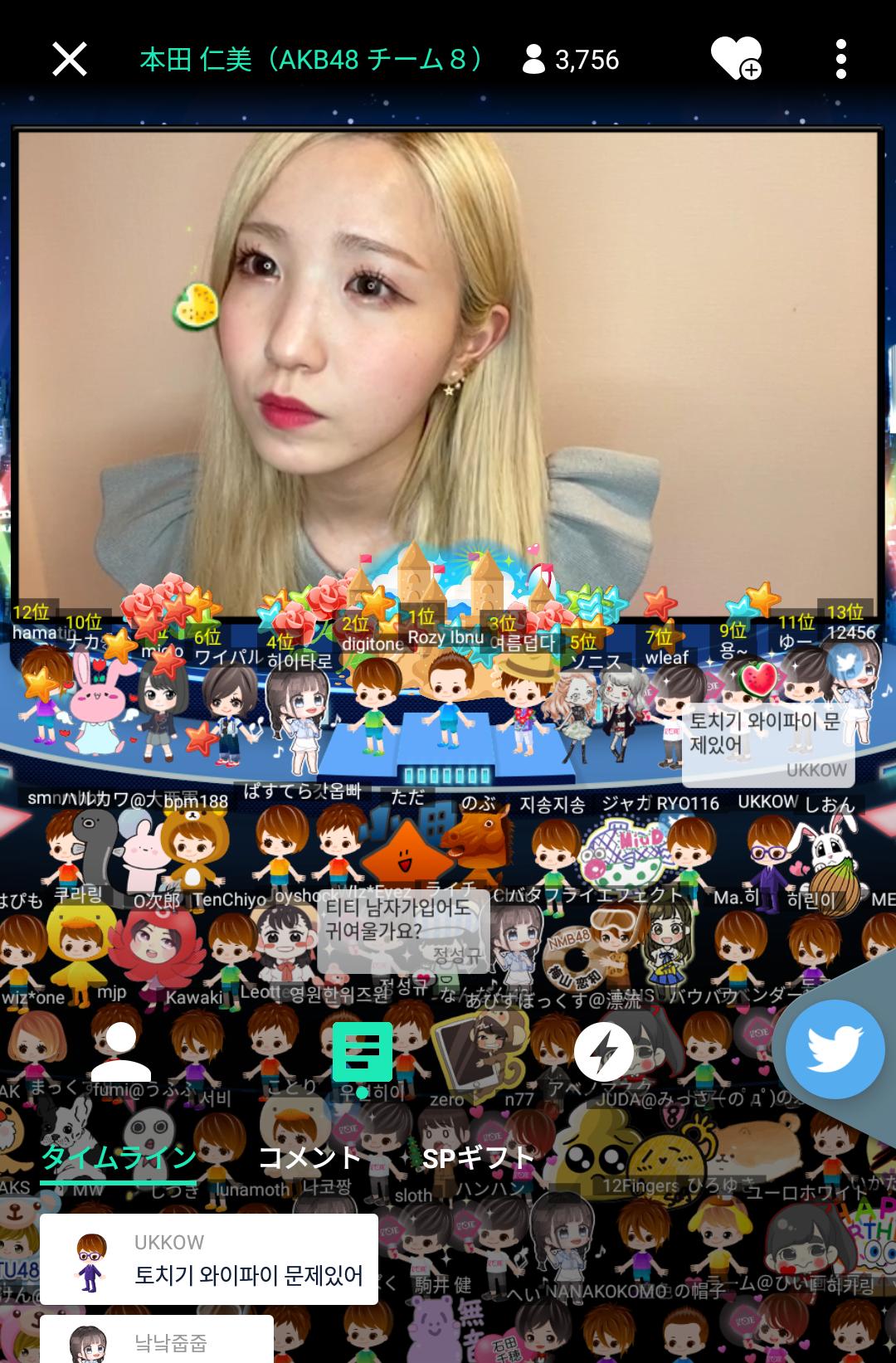Open the profile avatar icon
Viewport: 896px width, 1363px height.
pos(121,1051)
